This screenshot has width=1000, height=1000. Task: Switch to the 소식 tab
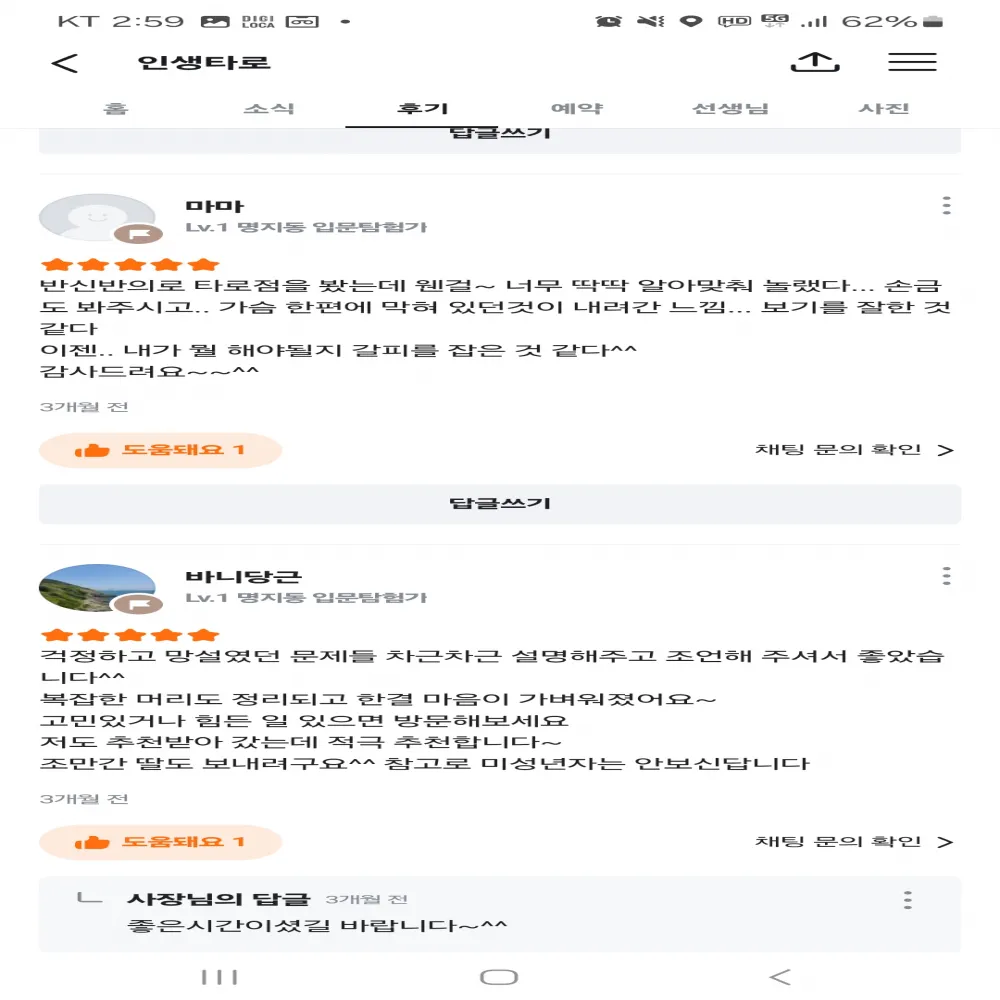tap(269, 109)
